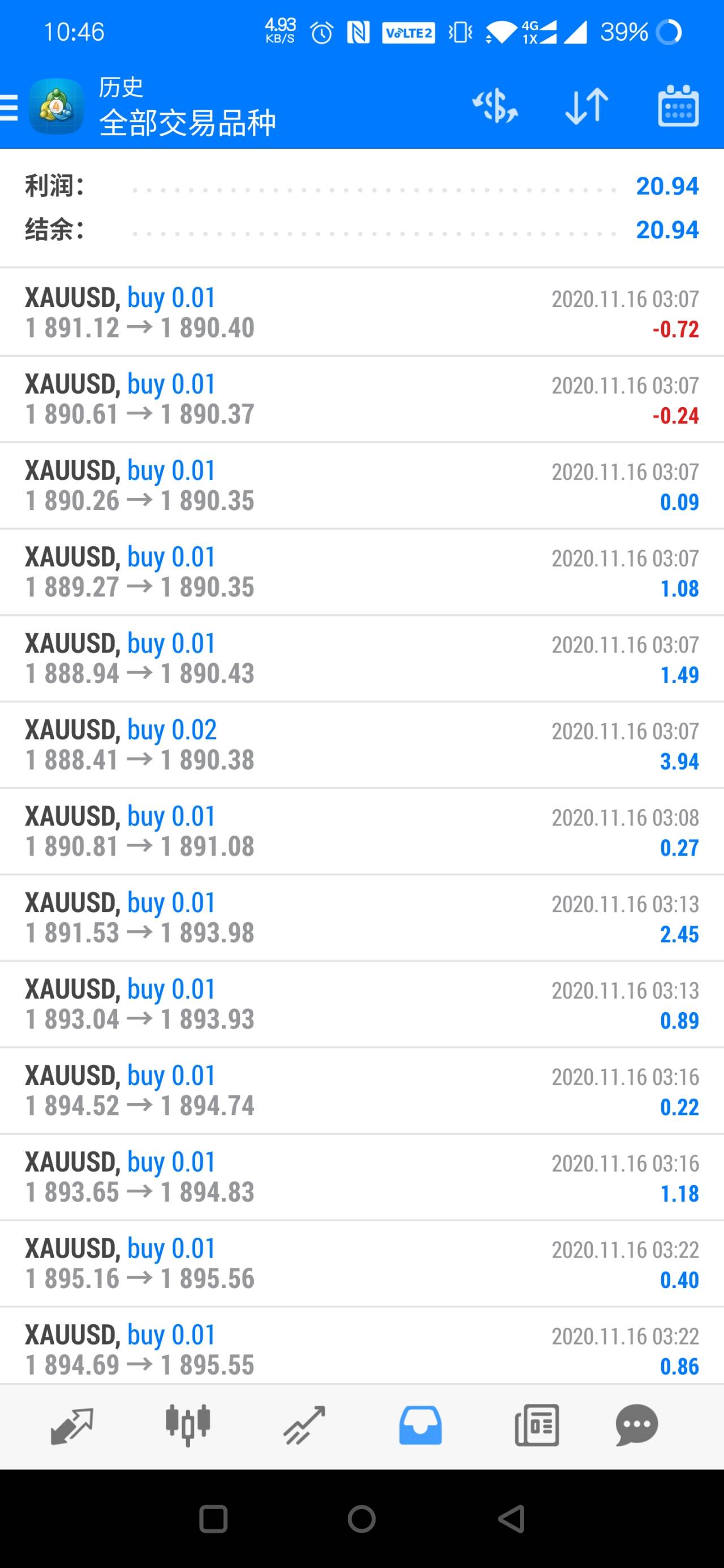
Task: Tap the system back button
Action: point(512,1519)
